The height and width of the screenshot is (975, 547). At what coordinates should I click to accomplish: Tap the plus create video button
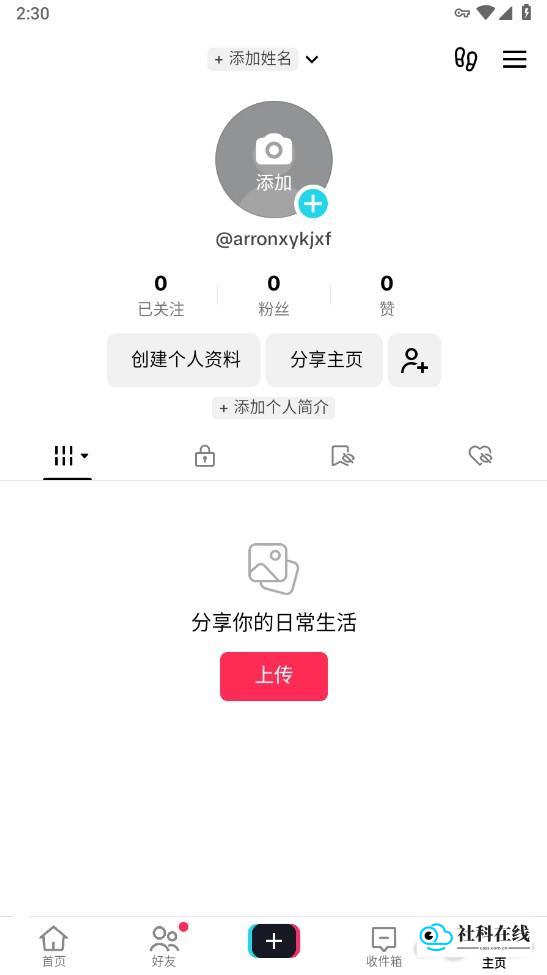274,941
